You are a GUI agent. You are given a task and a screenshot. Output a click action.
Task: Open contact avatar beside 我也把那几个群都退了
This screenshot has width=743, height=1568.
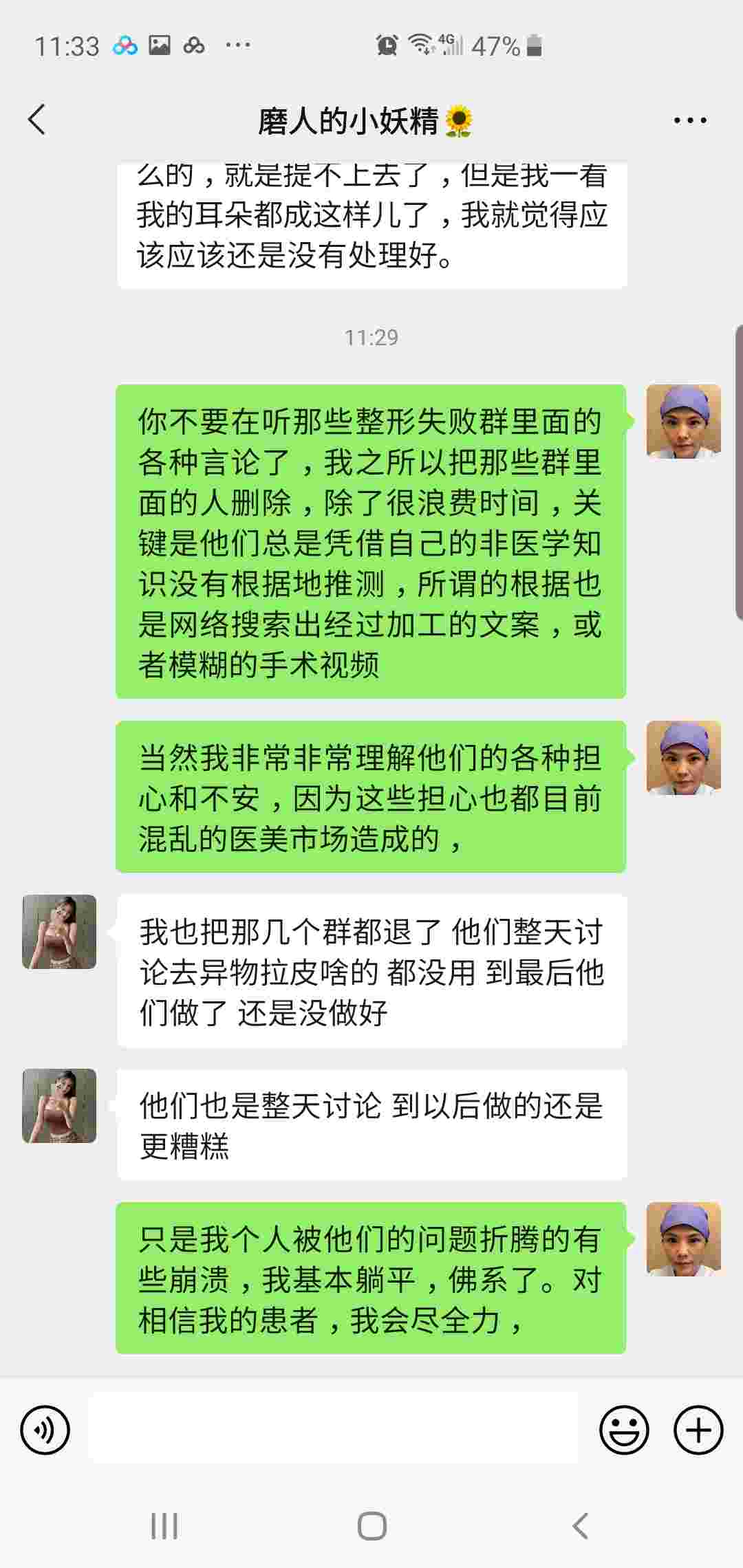coord(59,932)
